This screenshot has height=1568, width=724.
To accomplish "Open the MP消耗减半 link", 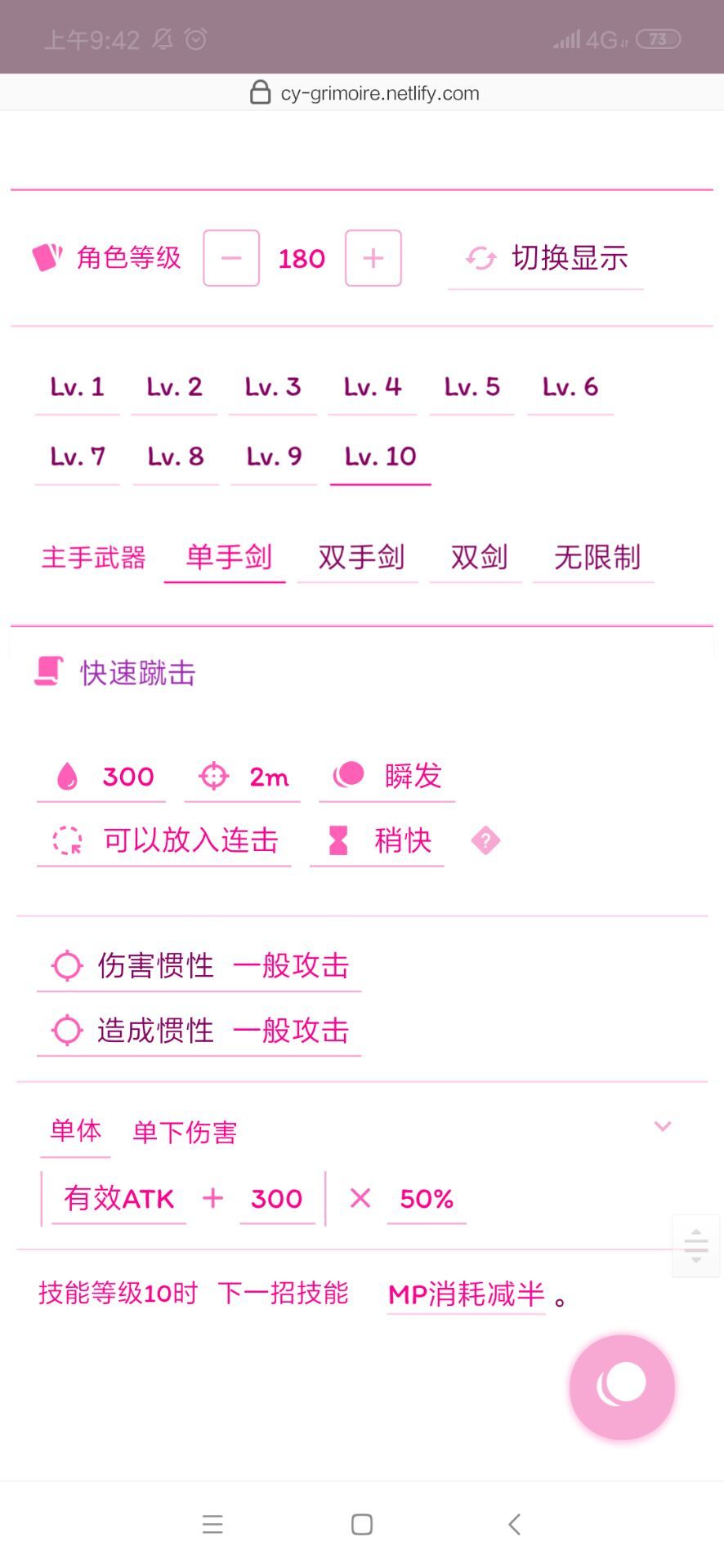I will [466, 1294].
